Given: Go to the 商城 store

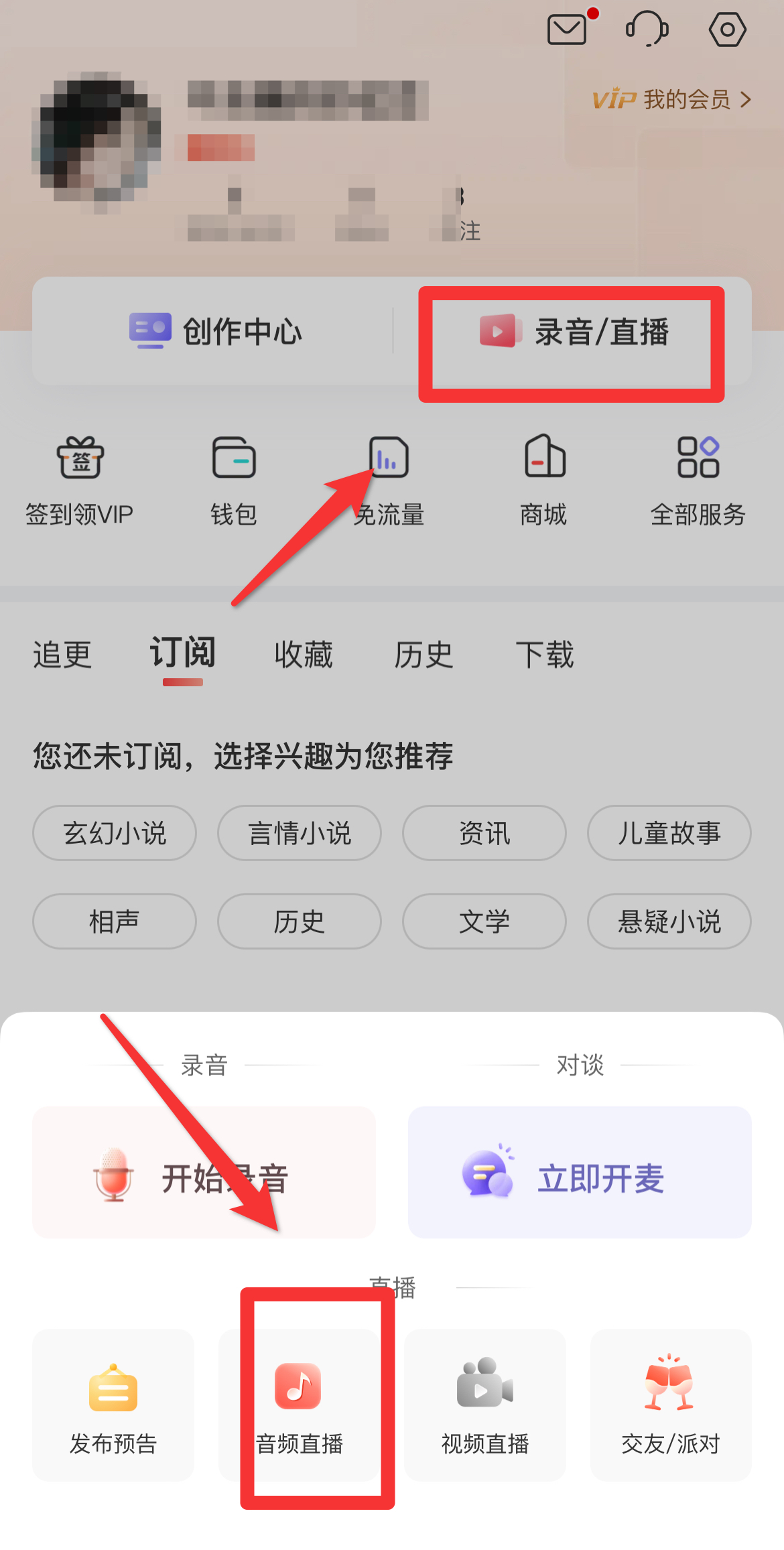Looking at the screenshot, I should [544, 479].
